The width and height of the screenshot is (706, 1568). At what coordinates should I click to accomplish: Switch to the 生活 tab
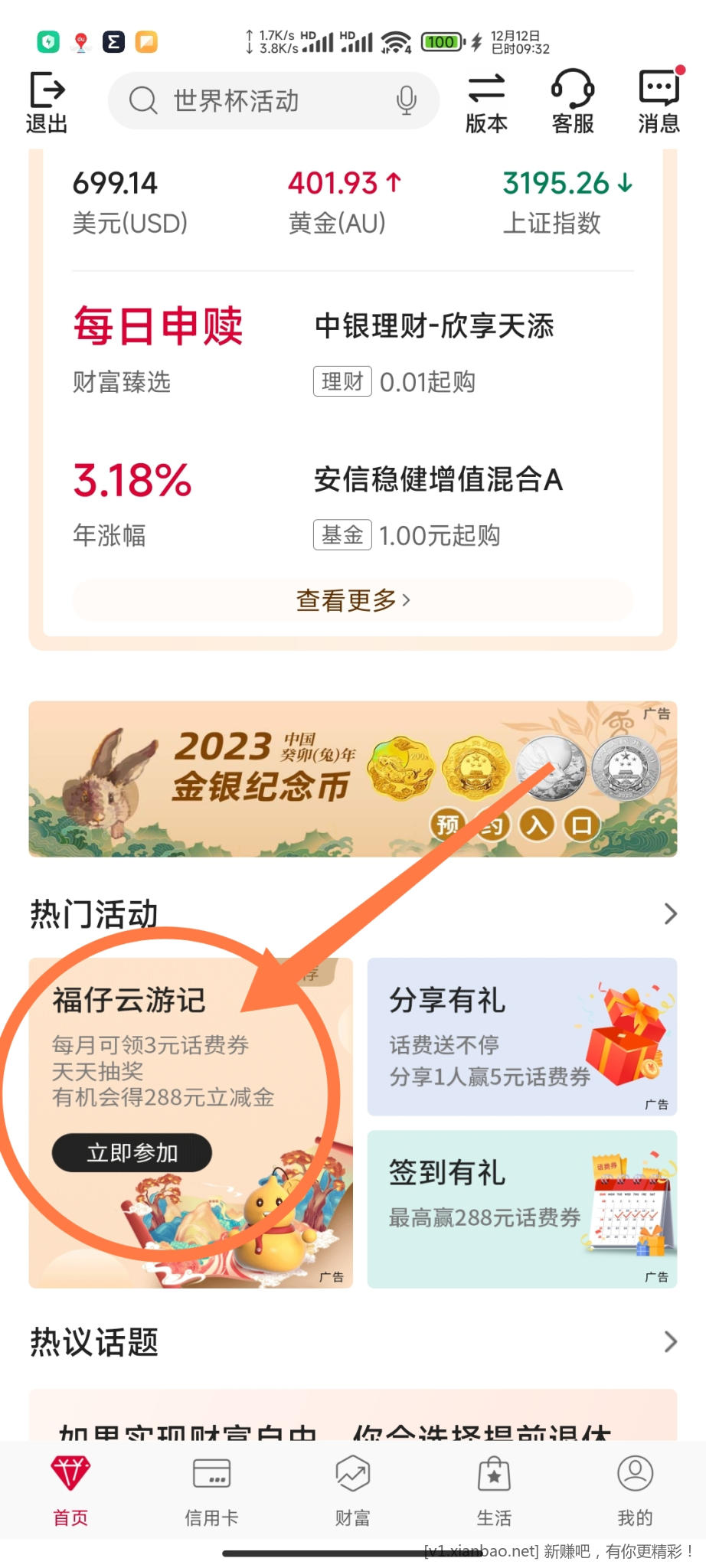coord(494,1490)
